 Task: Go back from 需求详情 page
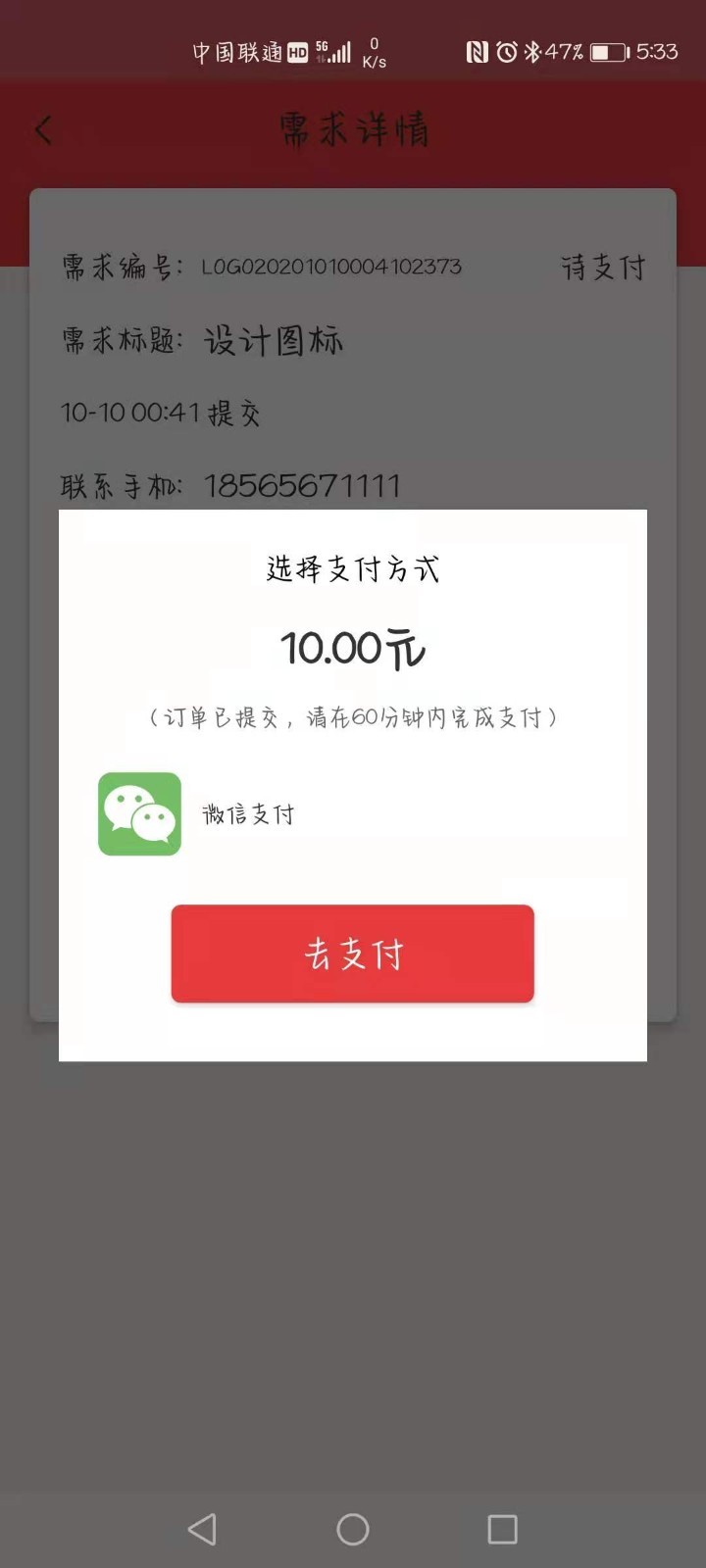coord(43,130)
